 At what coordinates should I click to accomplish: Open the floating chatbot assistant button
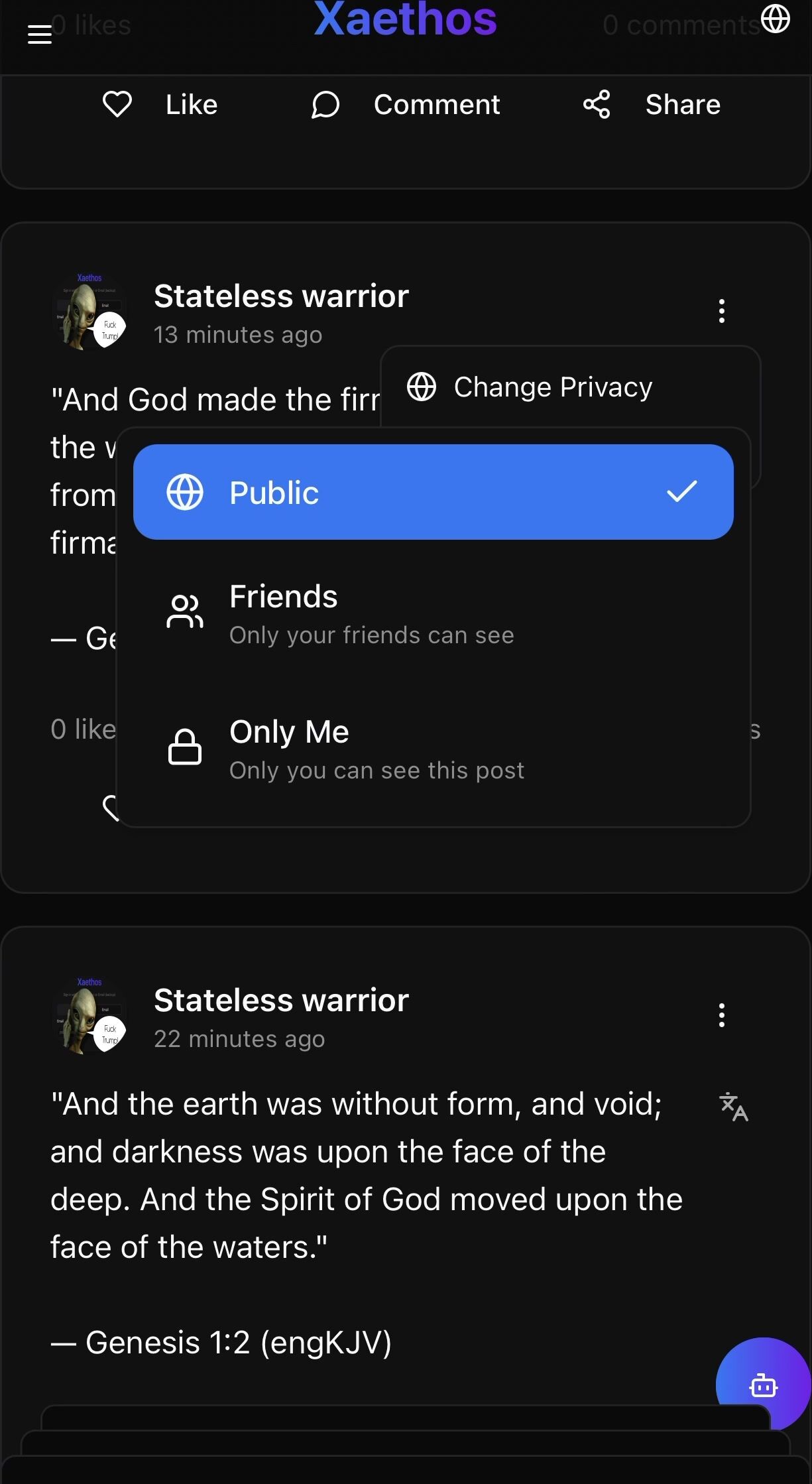pyautogui.click(x=763, y=1385)
